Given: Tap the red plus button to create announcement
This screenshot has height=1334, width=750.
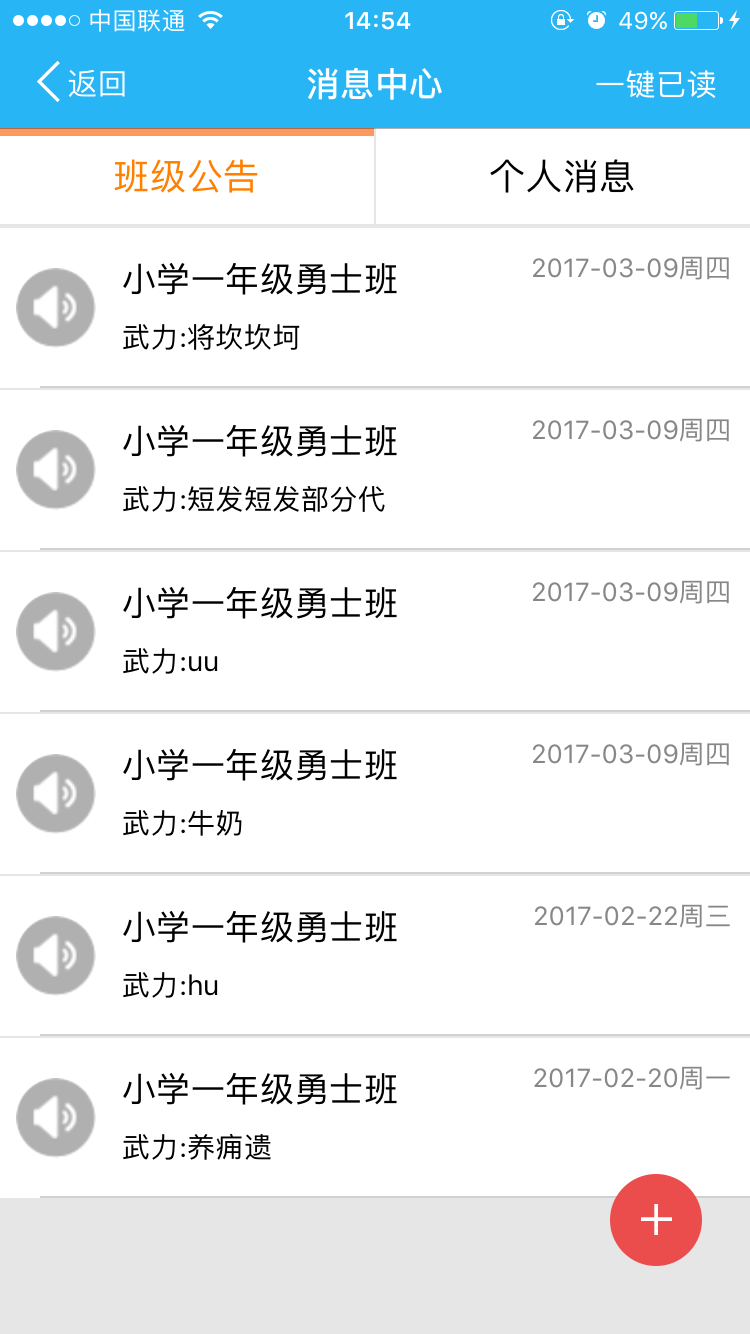Looking at the screenshot, I should point(656,1220).
